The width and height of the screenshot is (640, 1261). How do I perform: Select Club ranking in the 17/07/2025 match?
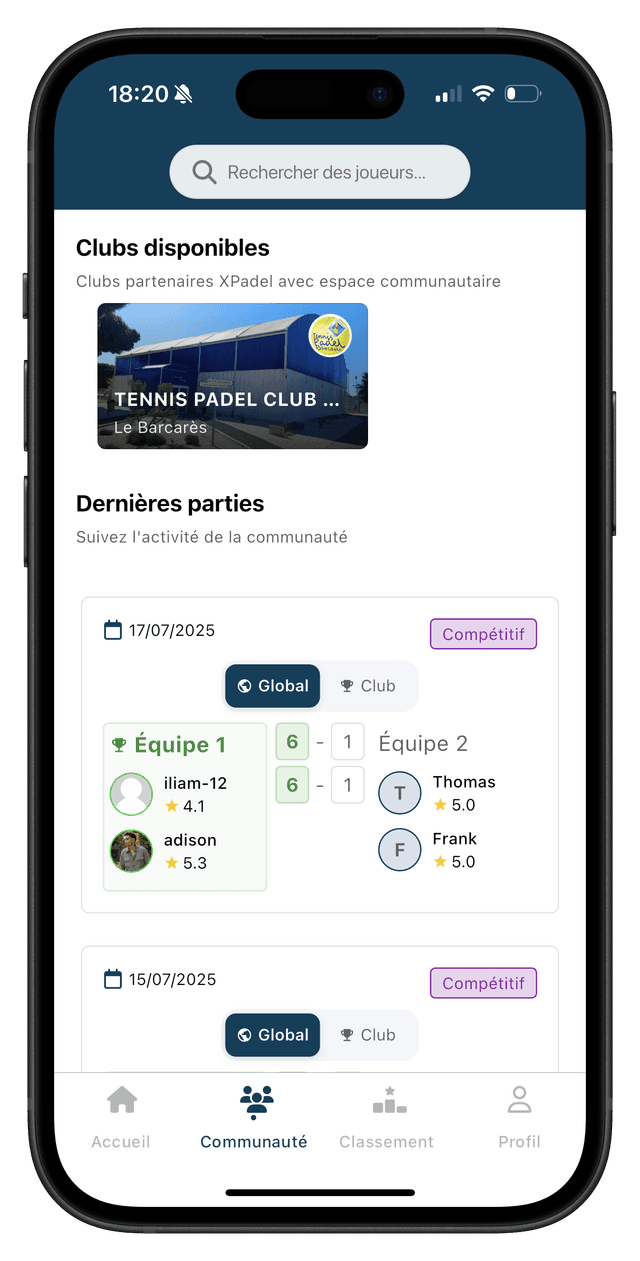[x=368, y=686]
